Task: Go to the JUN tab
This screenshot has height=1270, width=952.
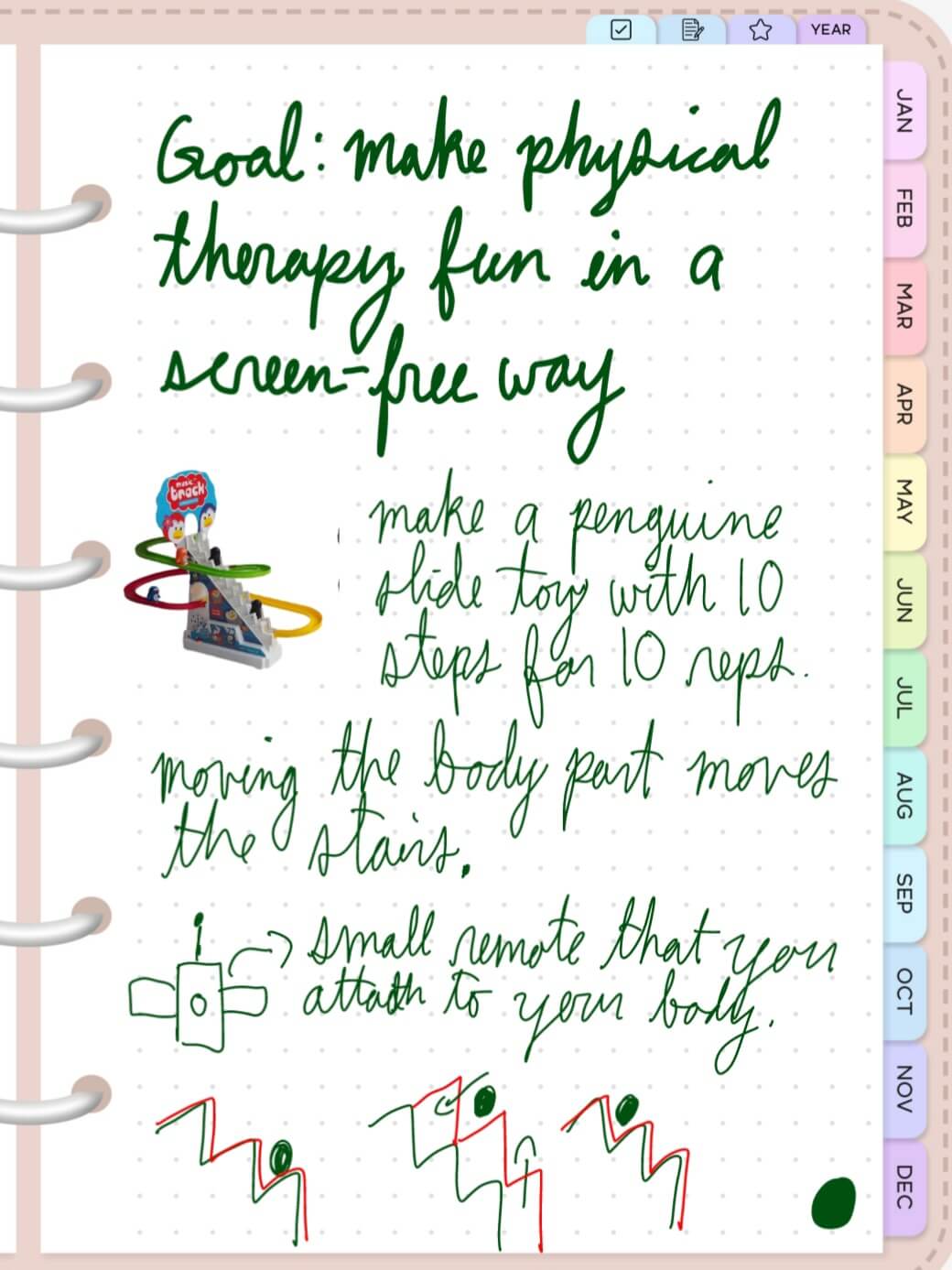Action: point(904,599)
